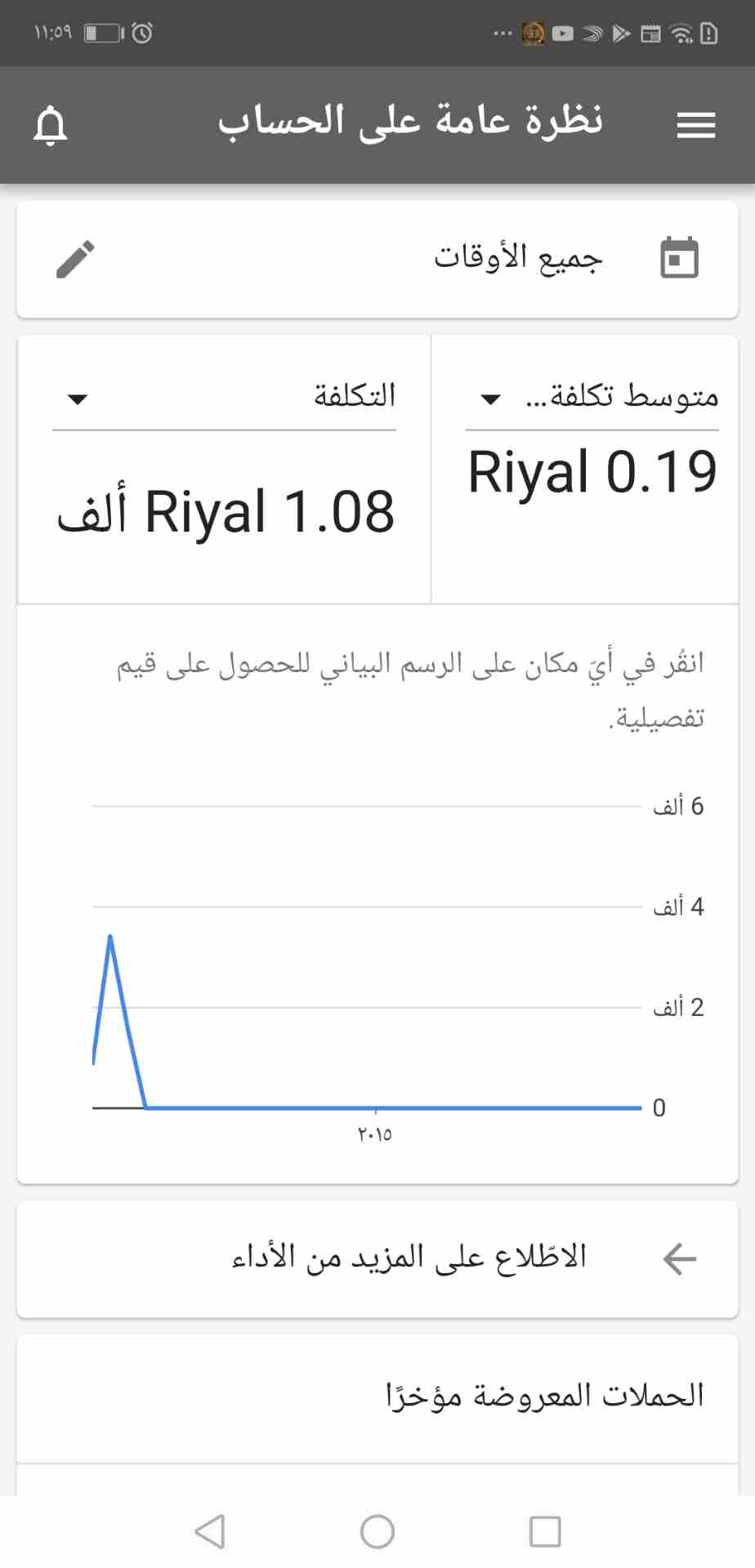Go back using system navigation bar
Viewport: 755px width, 1568px height.
click(x=210, y=1531)
